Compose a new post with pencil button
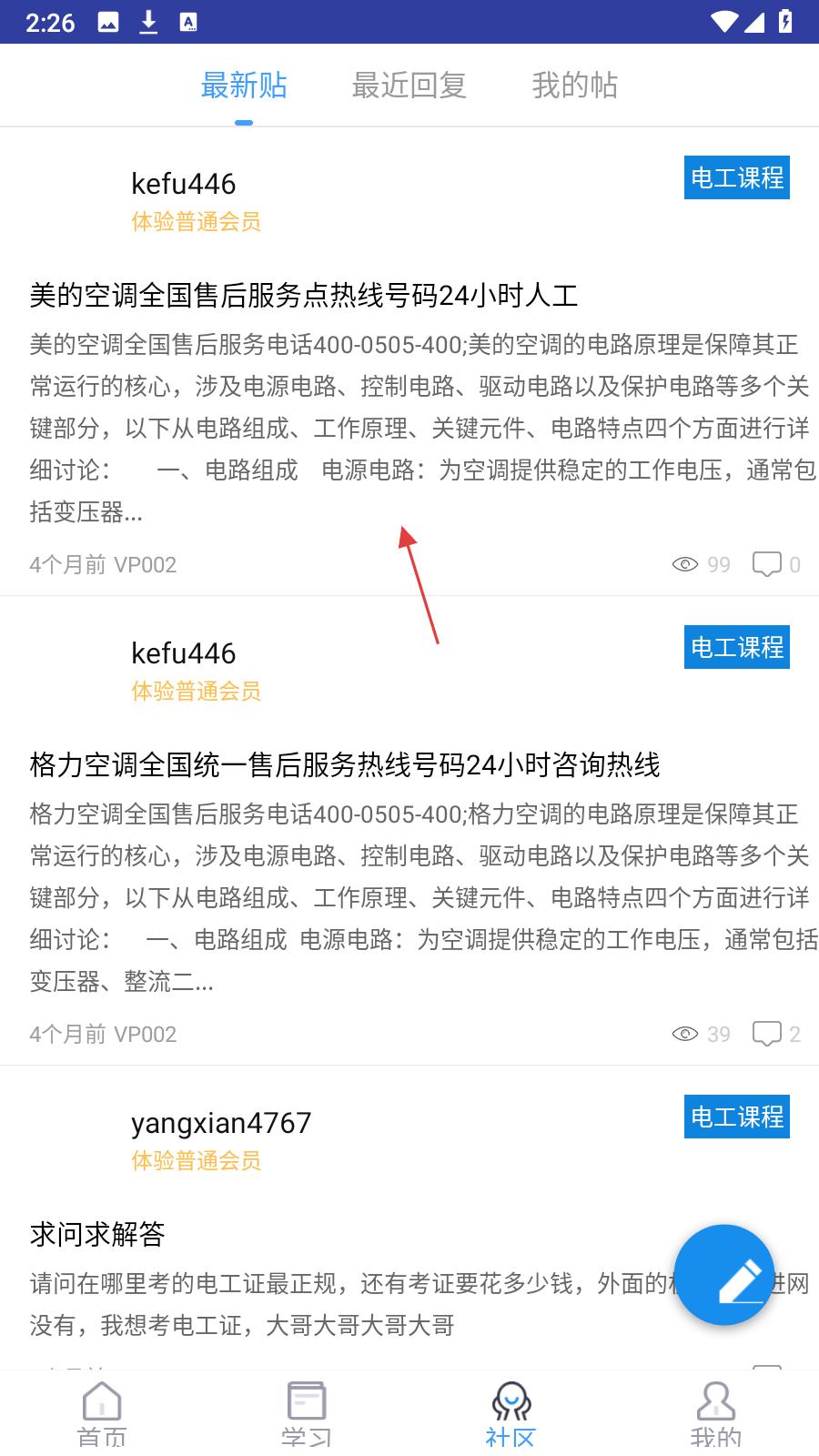This screenshot has width=819, height=1456. click(724, 1275)
